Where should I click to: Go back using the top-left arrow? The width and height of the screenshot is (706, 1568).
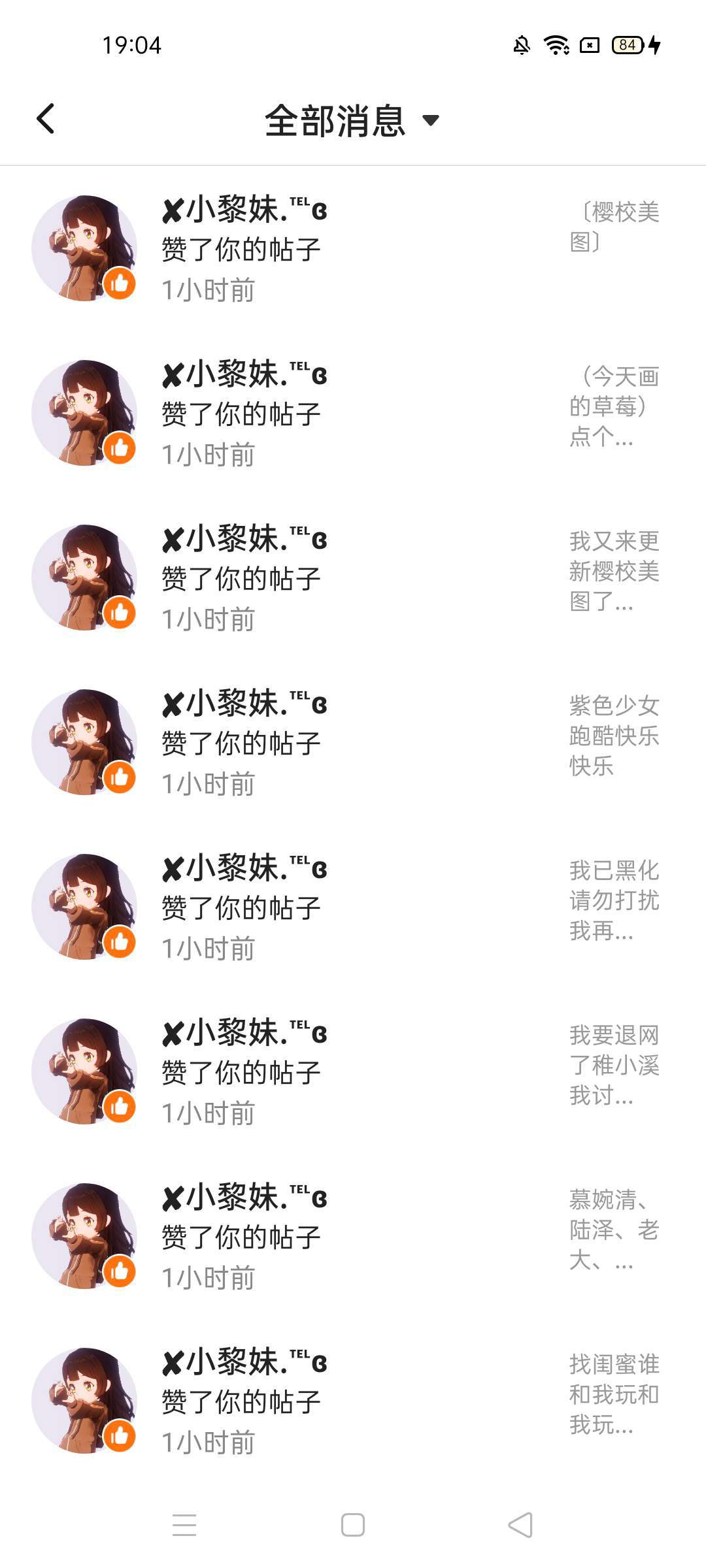pos(46,119)
